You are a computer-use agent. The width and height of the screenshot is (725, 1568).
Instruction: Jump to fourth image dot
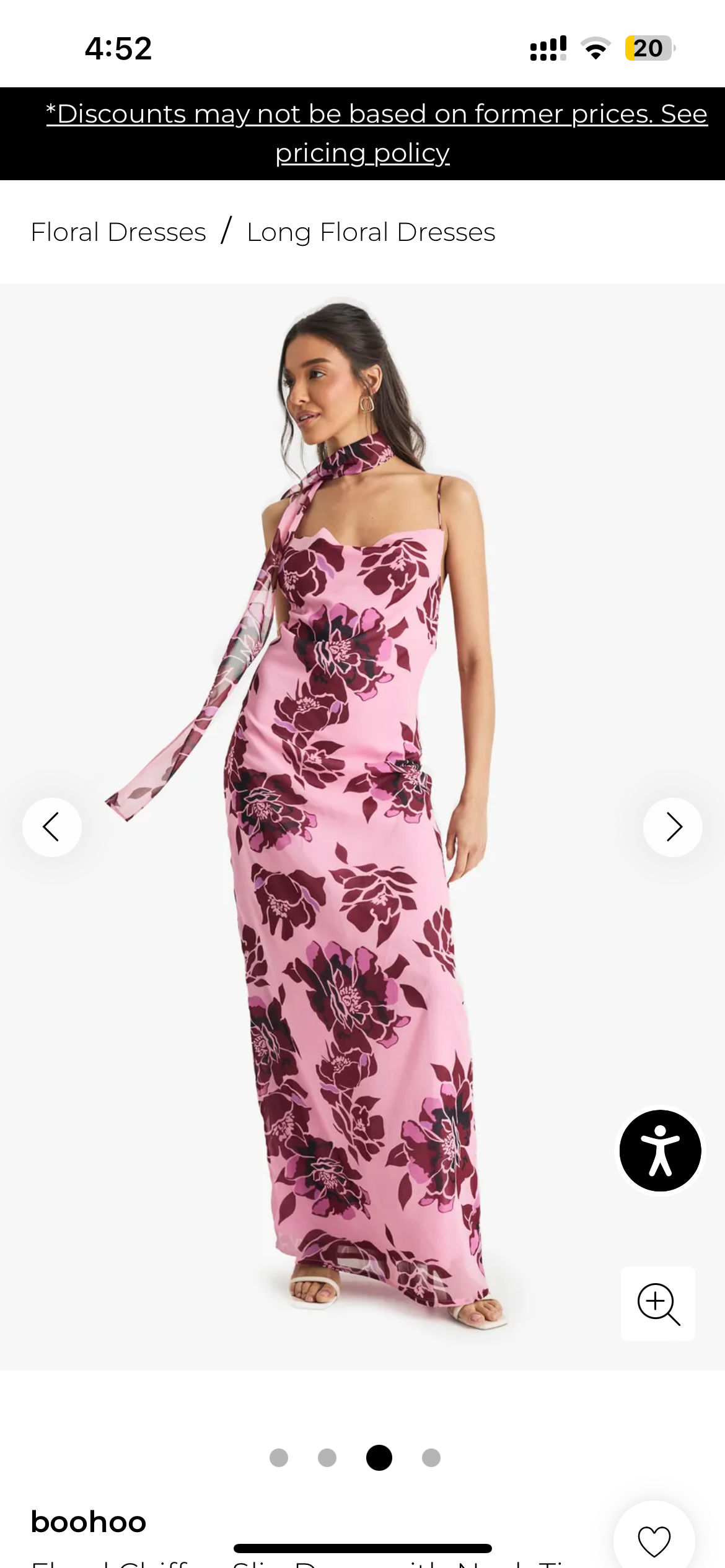click(431, 1458)
